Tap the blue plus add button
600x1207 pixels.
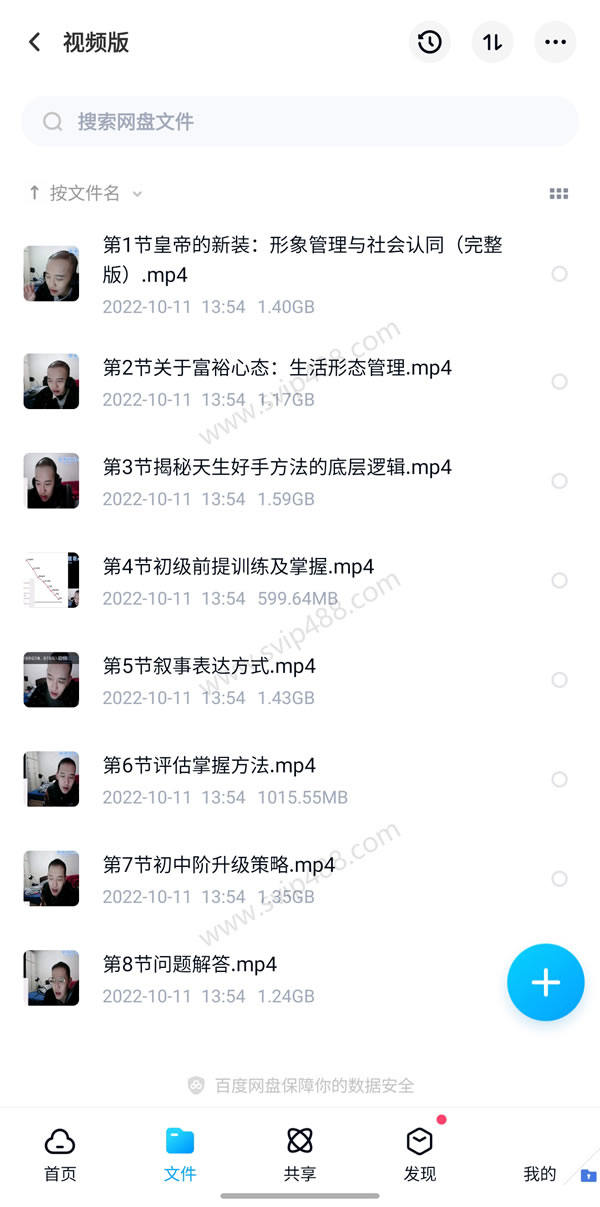545,982
